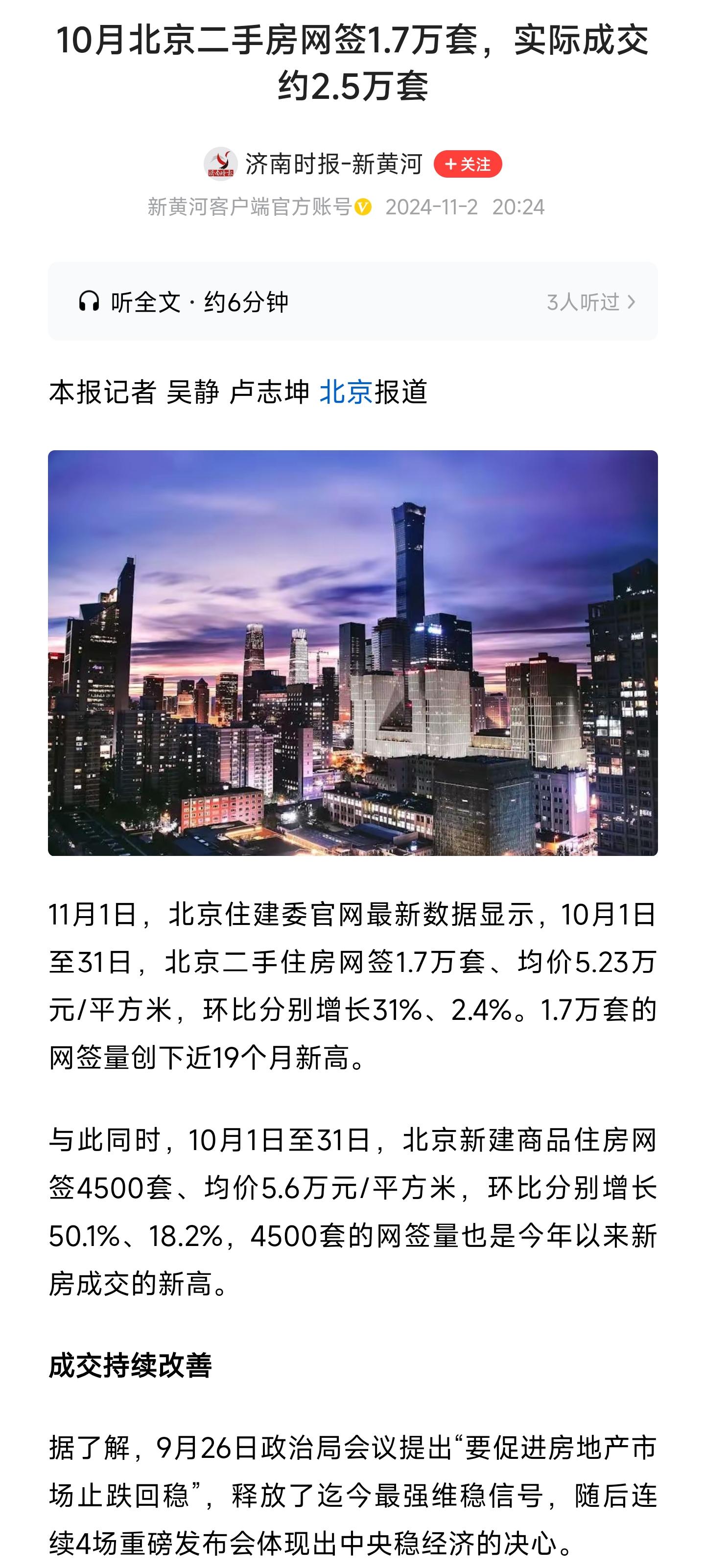Follow 济南时报-新黄河 with the 关注 button
The image size is (705, 1568).
[468, 164]
